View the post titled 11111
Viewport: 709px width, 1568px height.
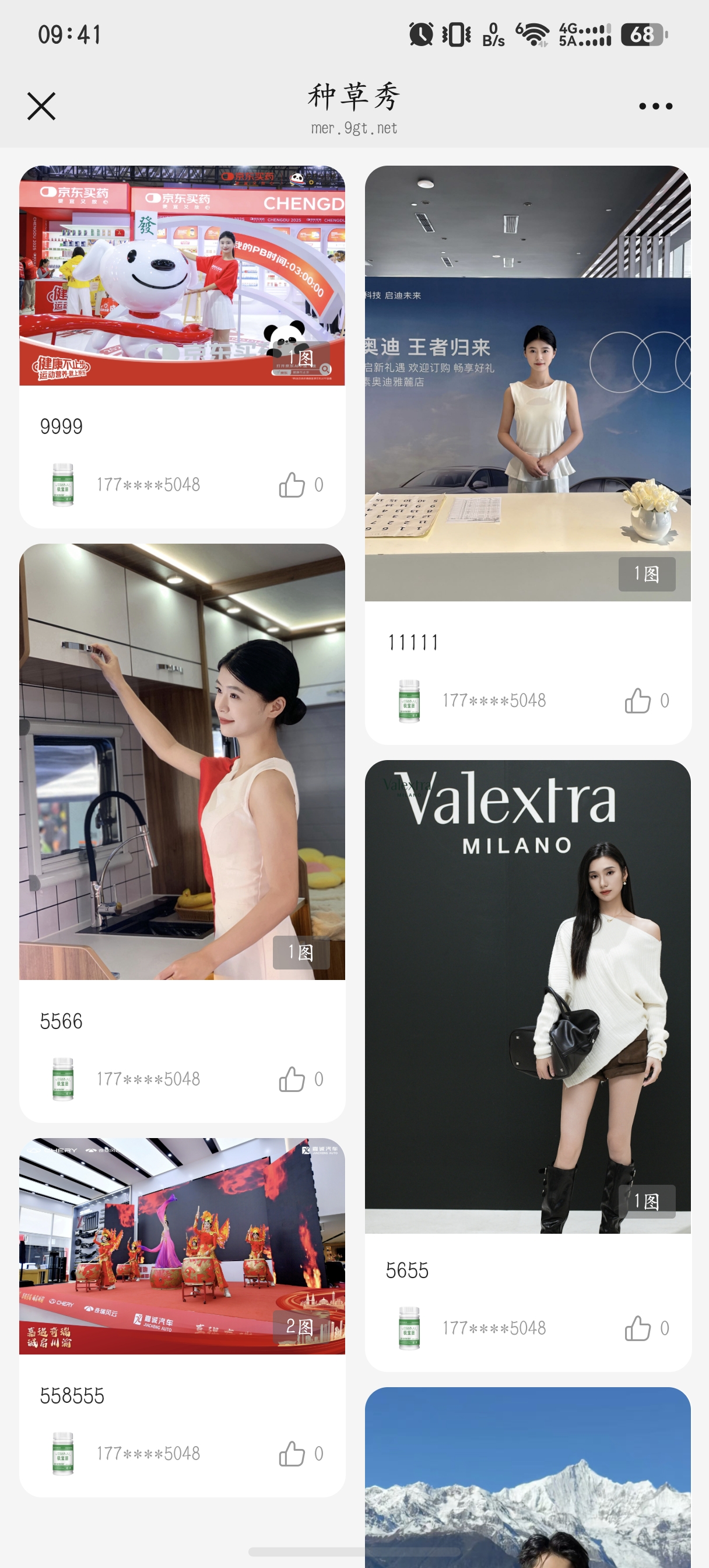tap(528, 383)
